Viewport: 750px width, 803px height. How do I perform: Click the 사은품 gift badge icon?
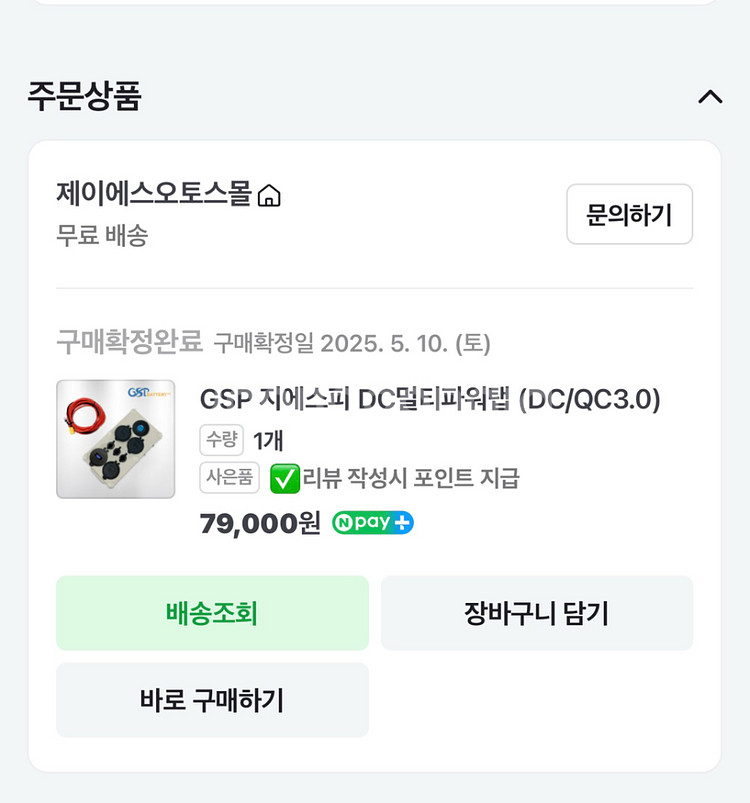click(x=229, y=479)
